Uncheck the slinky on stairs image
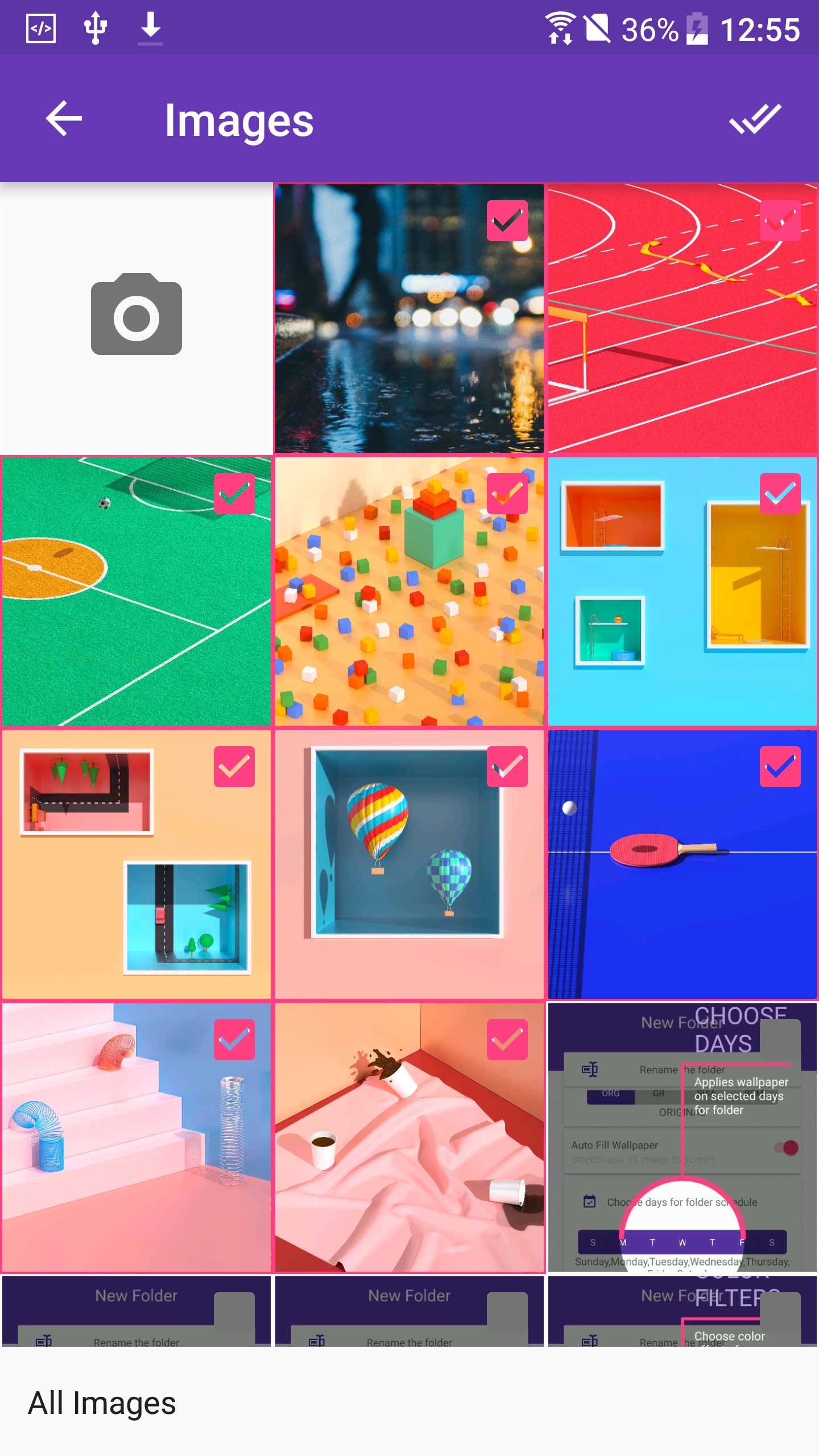Screen dimensions: 819x1456 point(234,1040)
